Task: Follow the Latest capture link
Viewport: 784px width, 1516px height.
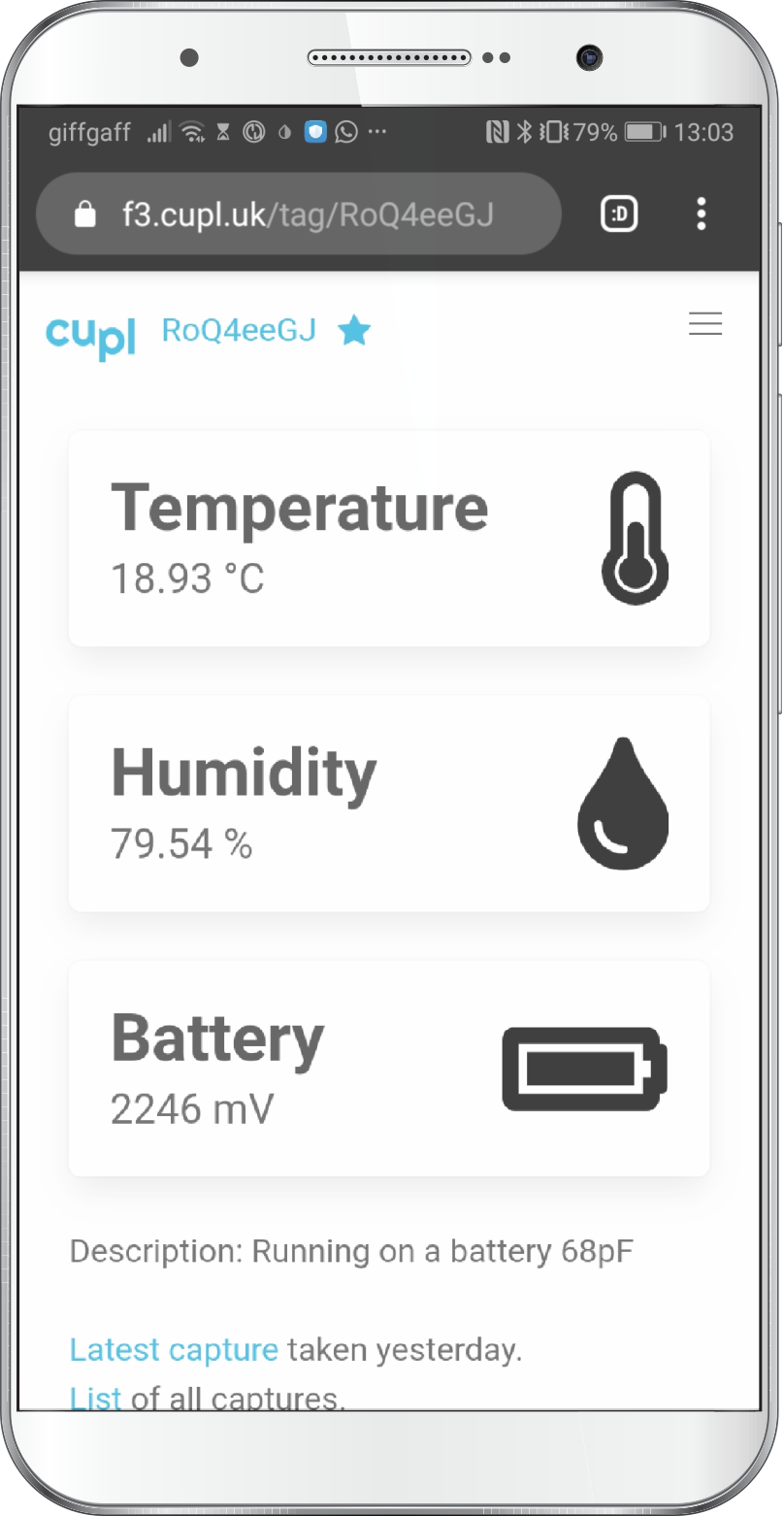Action: pyautogui.click(x=174, y=1350)
